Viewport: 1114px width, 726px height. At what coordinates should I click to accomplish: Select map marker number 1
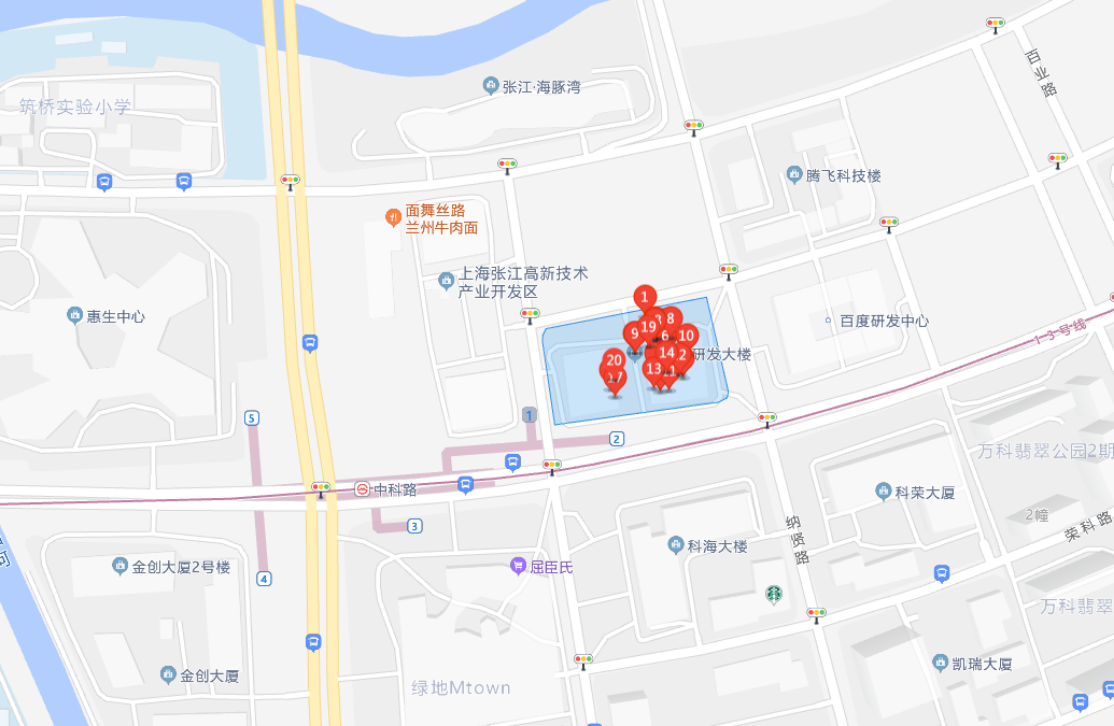(645, 296)
